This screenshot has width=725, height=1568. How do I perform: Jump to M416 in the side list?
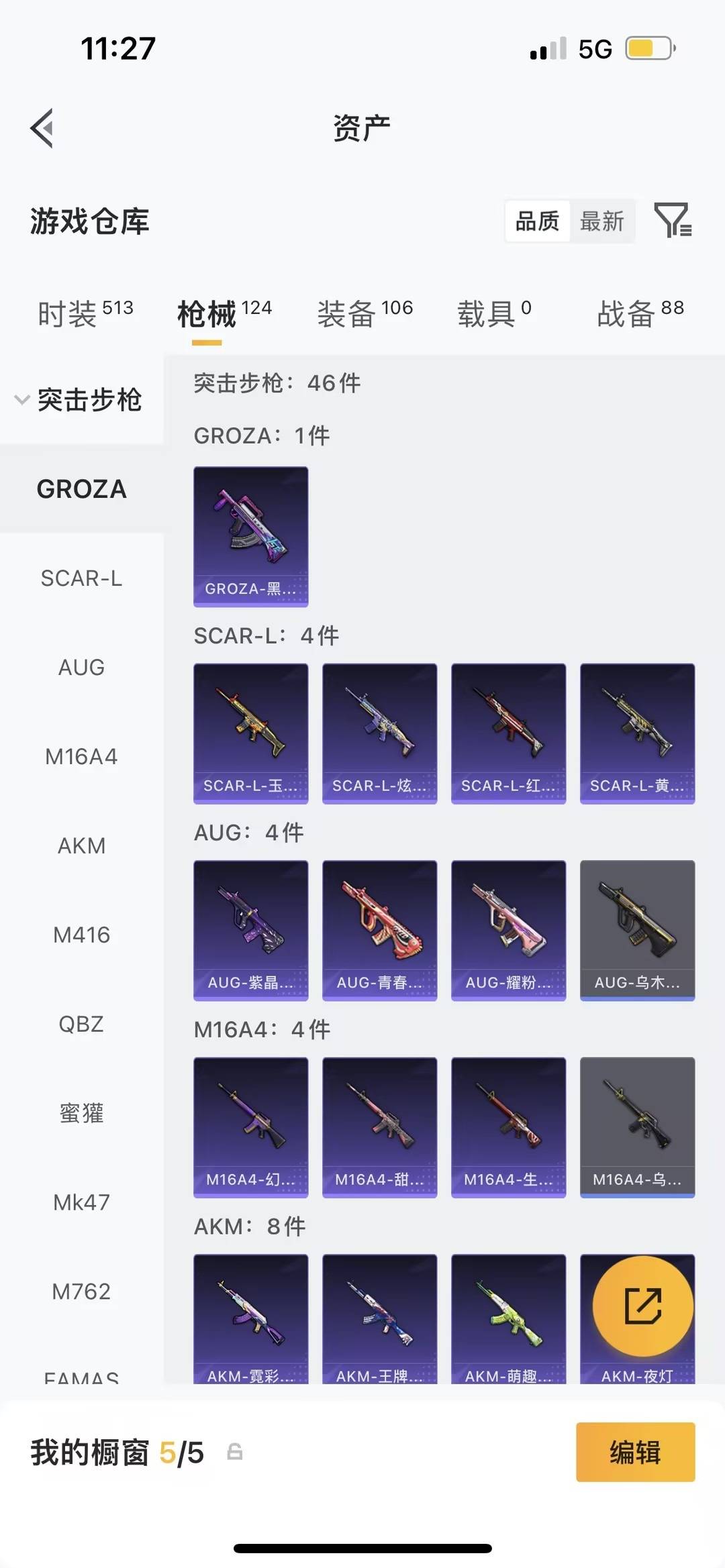pos(81,935)
